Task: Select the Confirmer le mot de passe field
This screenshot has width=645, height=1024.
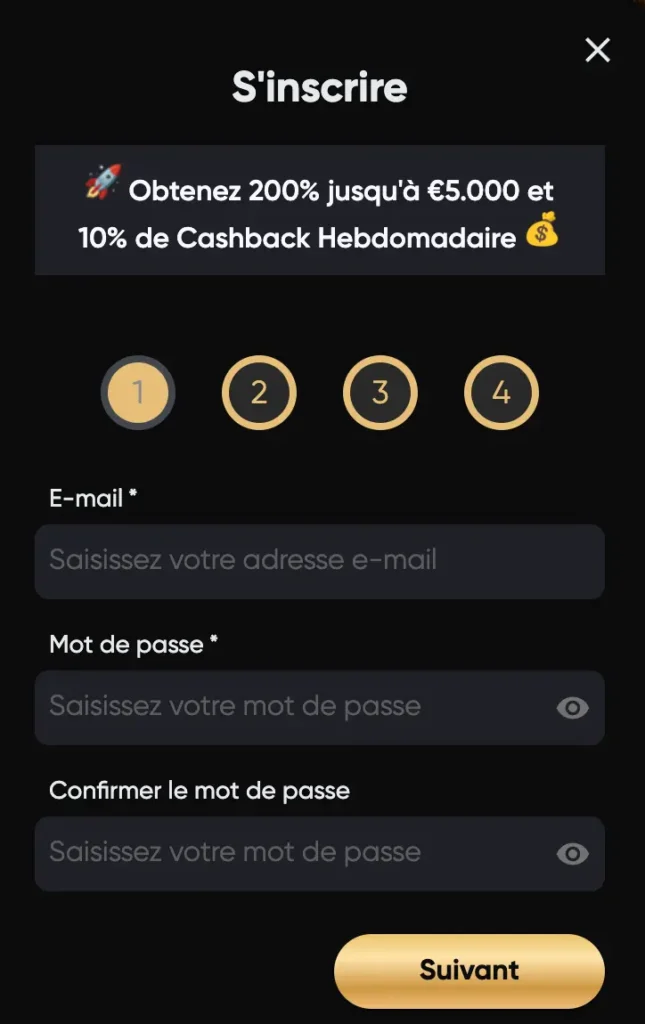Action: pyautogui.click(x=290, y=853)
